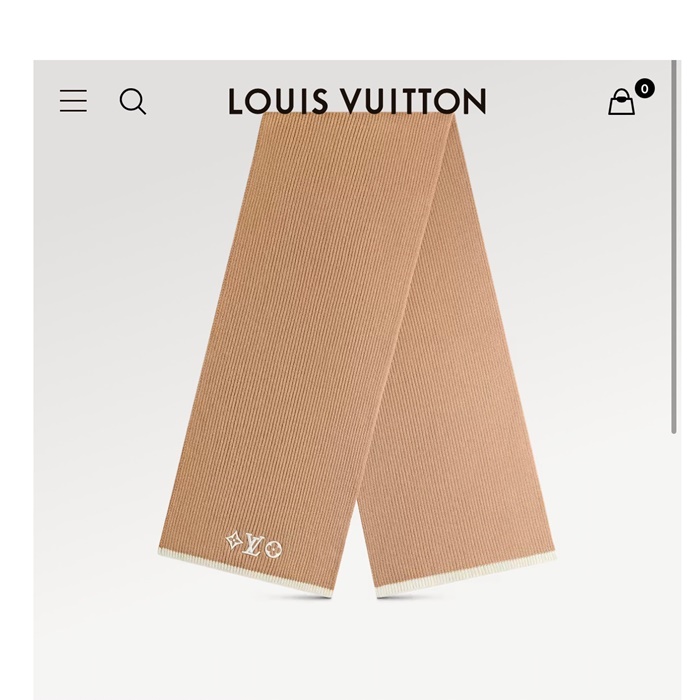Open the hamburger navigation menu

(73, 101)
